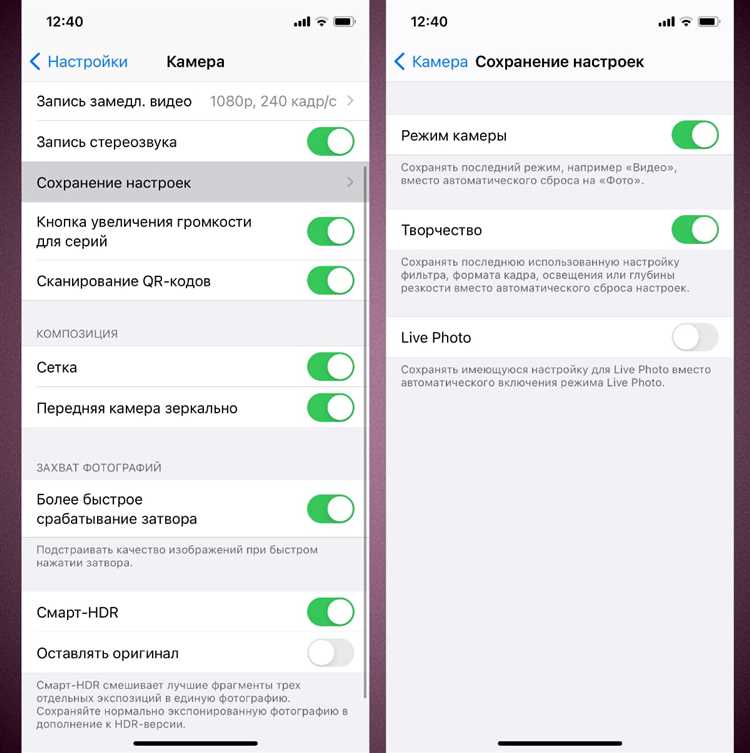Turn off Запись стереозвука
This screenshot has height=753, width=750.
tap(330, 142)
